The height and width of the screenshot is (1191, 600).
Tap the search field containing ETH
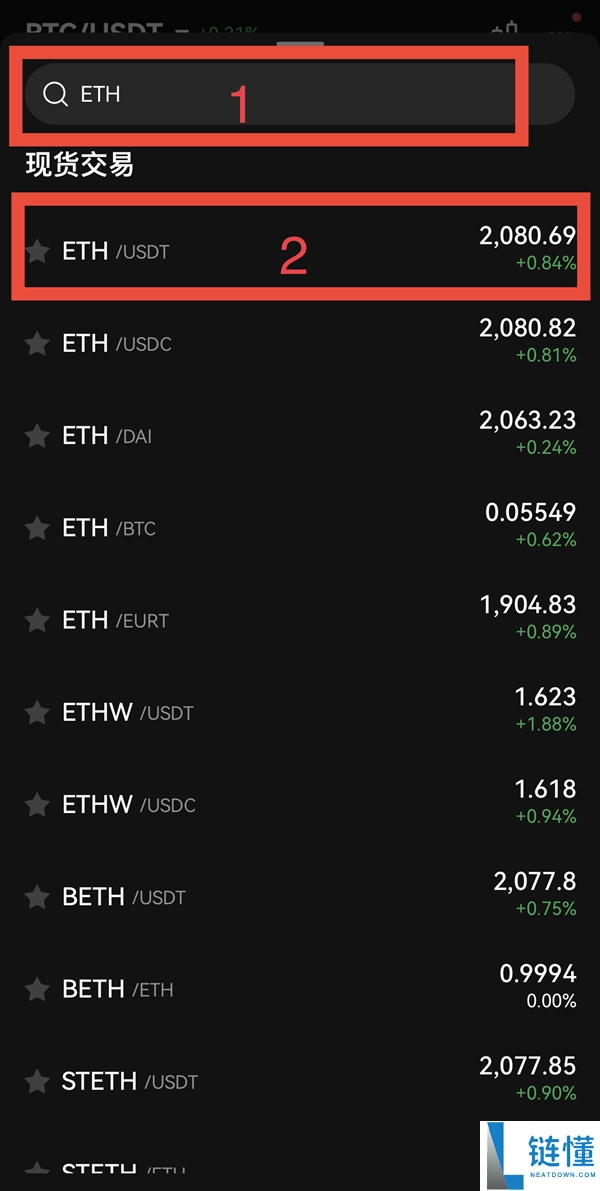(300, 95)
